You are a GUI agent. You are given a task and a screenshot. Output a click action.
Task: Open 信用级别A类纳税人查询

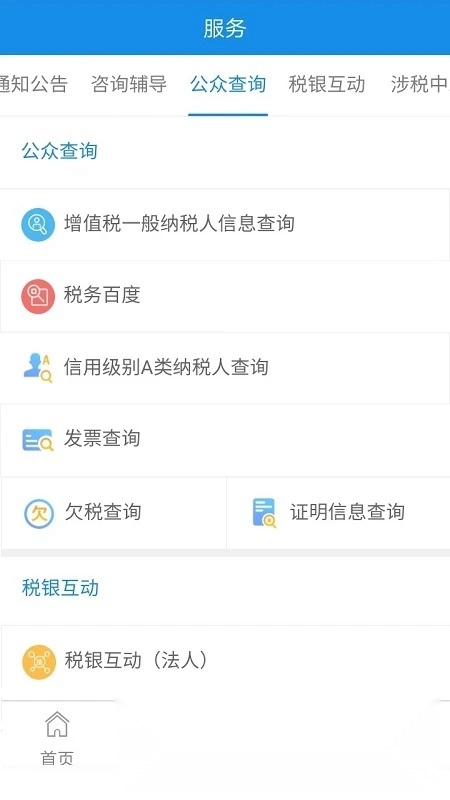pyautogui.click(x=225, y=368)
